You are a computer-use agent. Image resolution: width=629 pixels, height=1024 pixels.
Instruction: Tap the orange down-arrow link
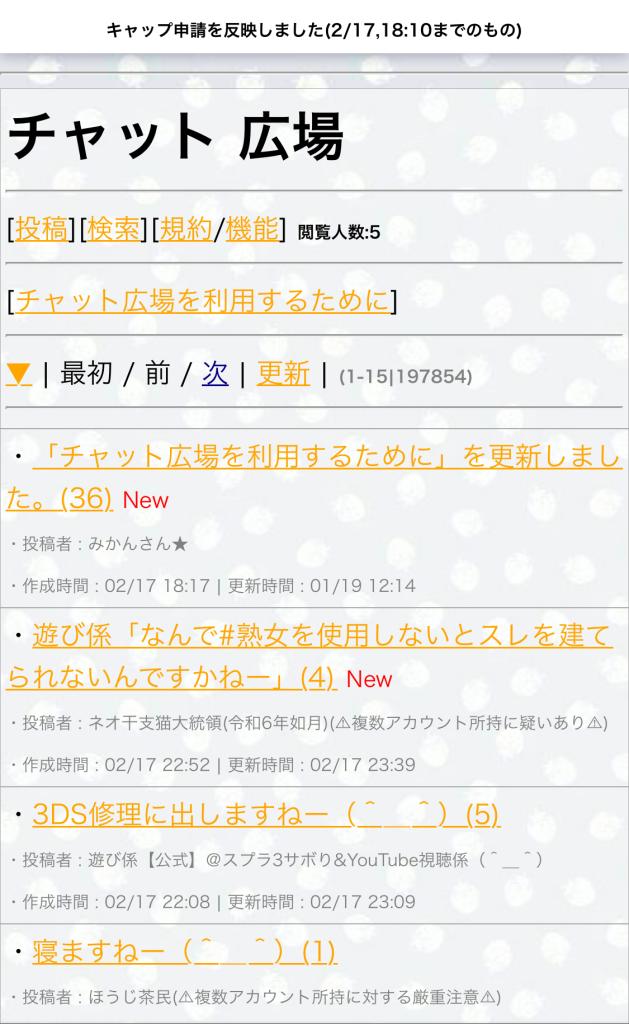(18, 374)
